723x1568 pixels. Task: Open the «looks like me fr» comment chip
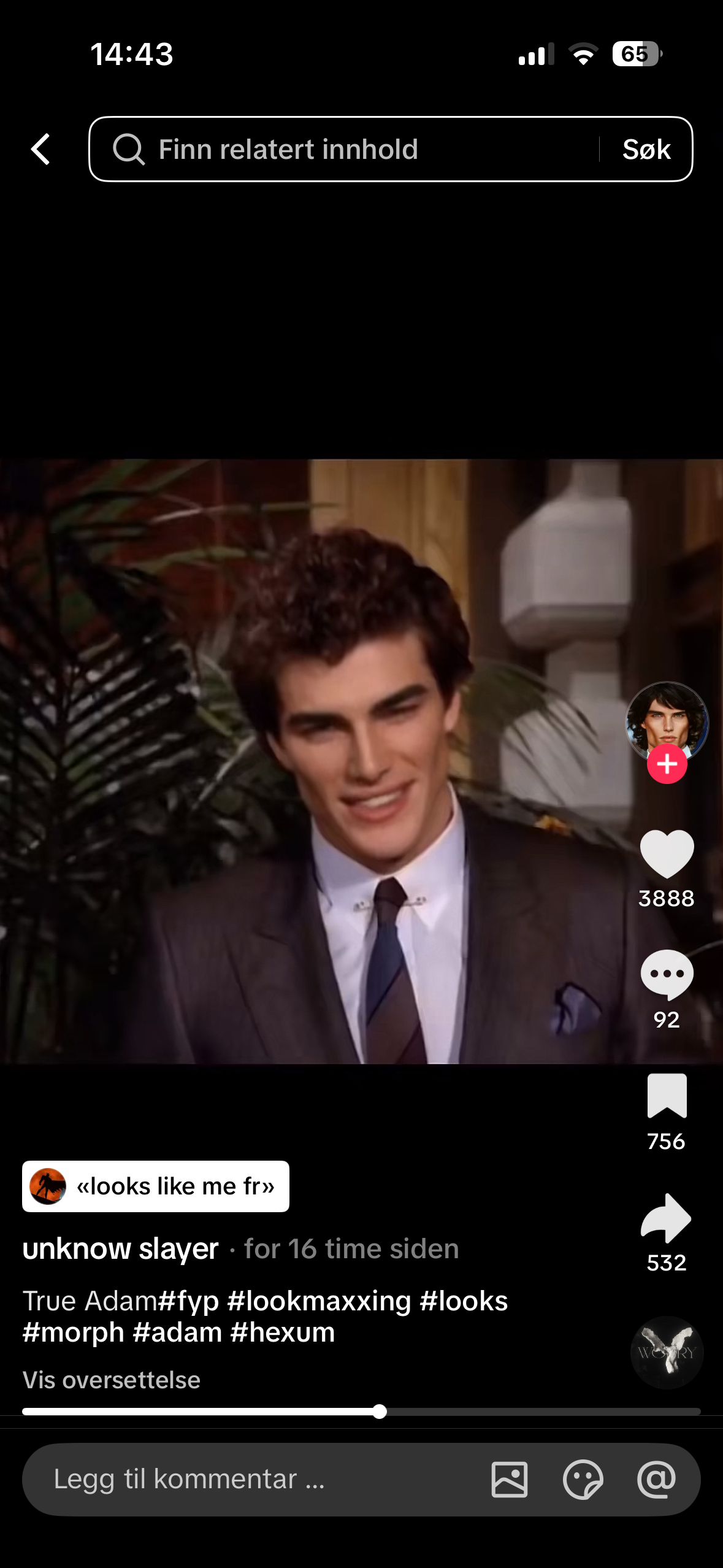[156, 1186]
